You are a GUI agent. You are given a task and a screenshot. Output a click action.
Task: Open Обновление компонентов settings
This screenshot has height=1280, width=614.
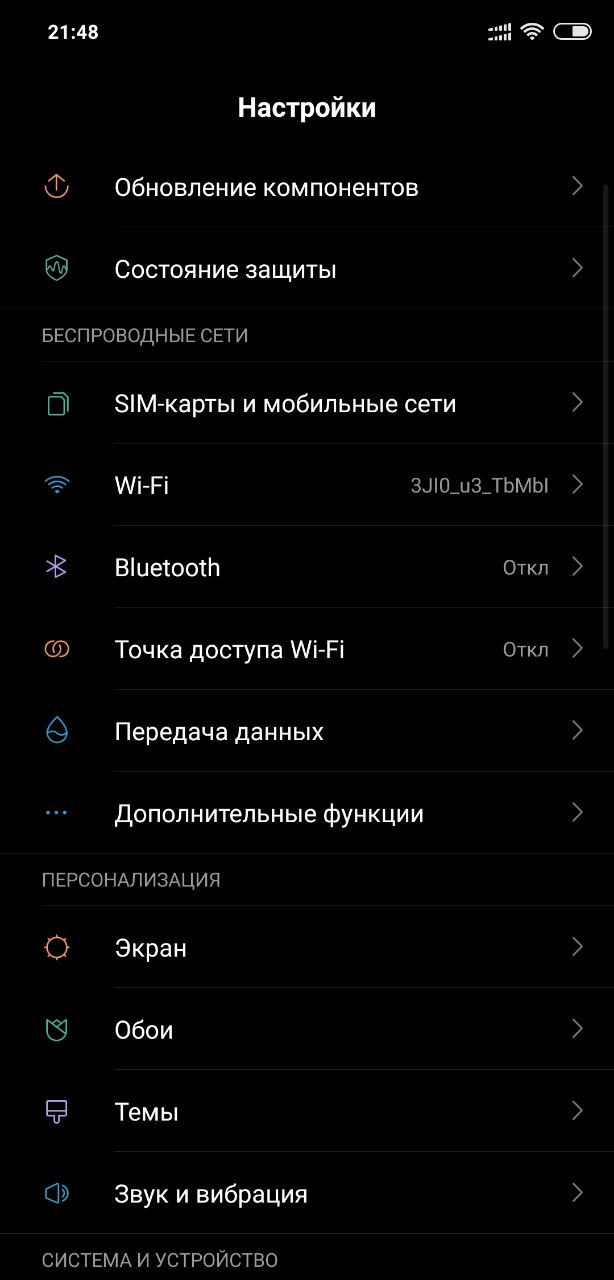(307, 187)
